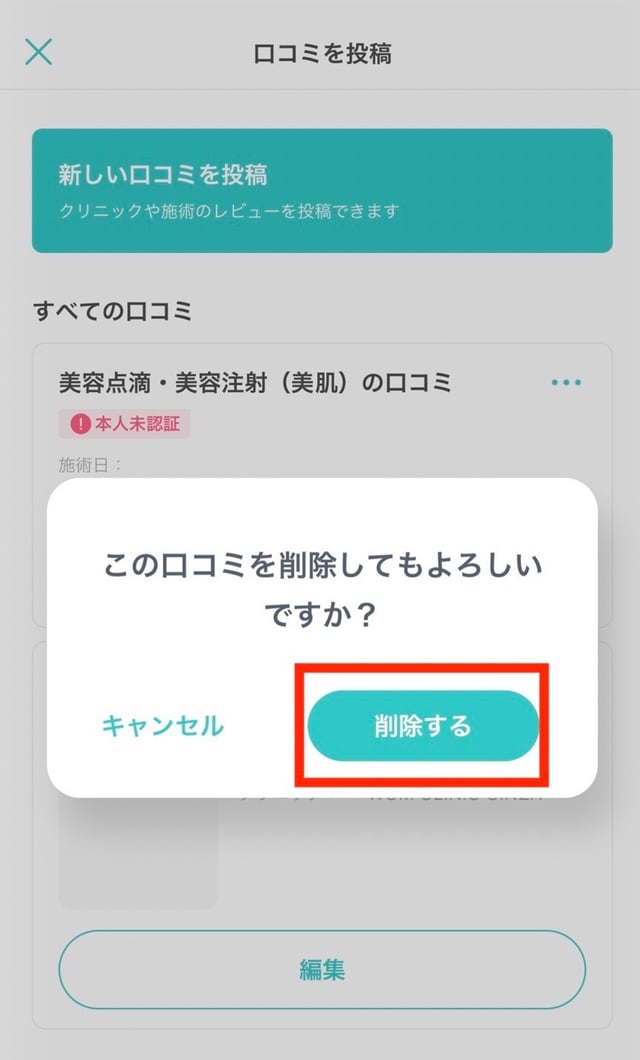Confirm deletion with 削除する button
Viewport: 640px width, 1060px height.
[422, 726]
